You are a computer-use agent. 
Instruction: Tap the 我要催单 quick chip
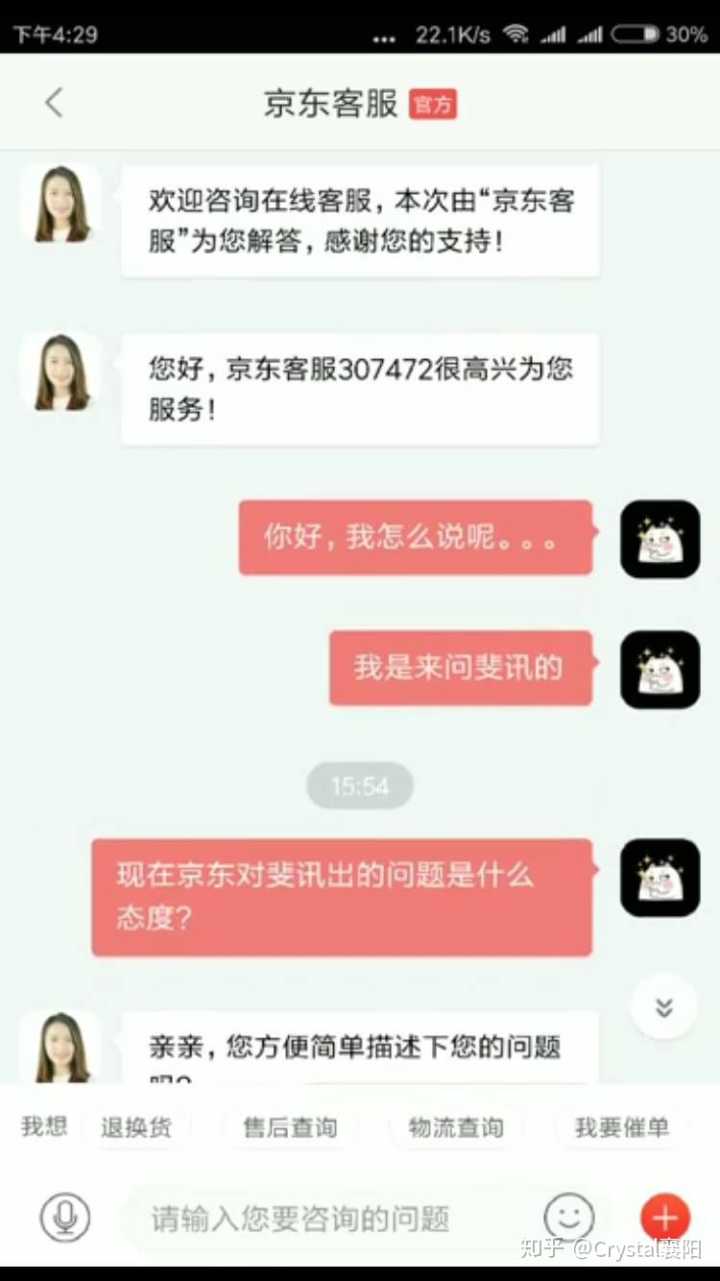click(621, 1128)
